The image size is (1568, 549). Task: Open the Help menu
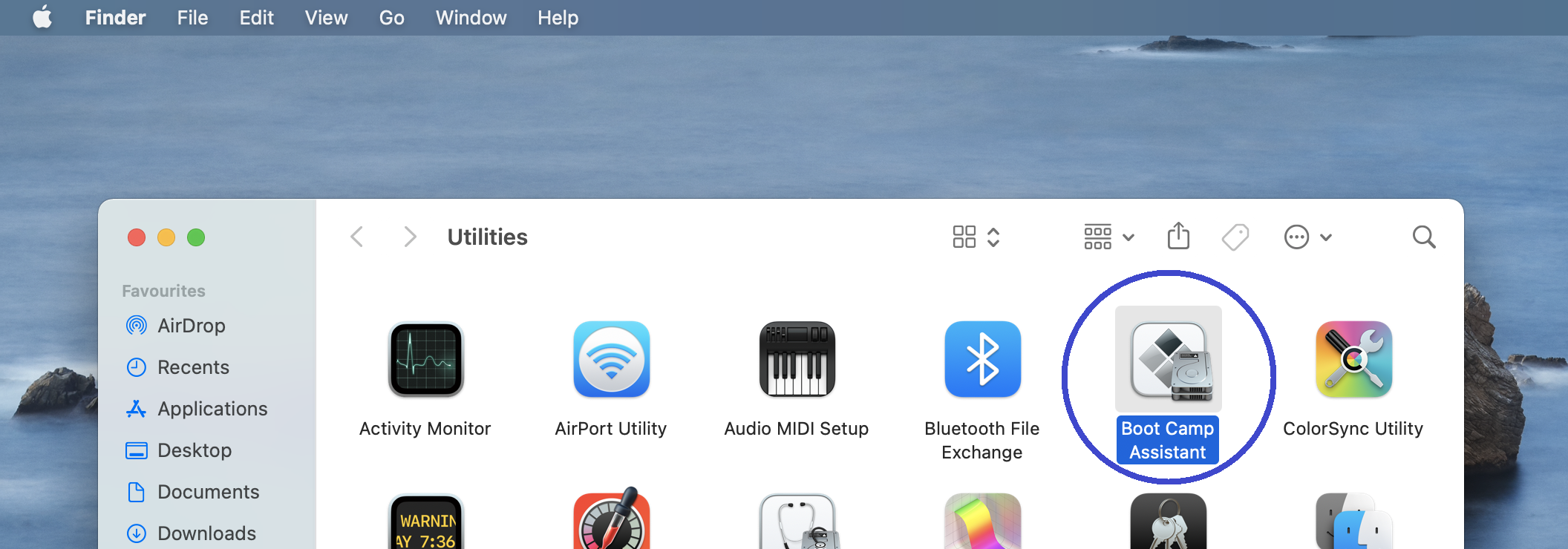(558, 17)
